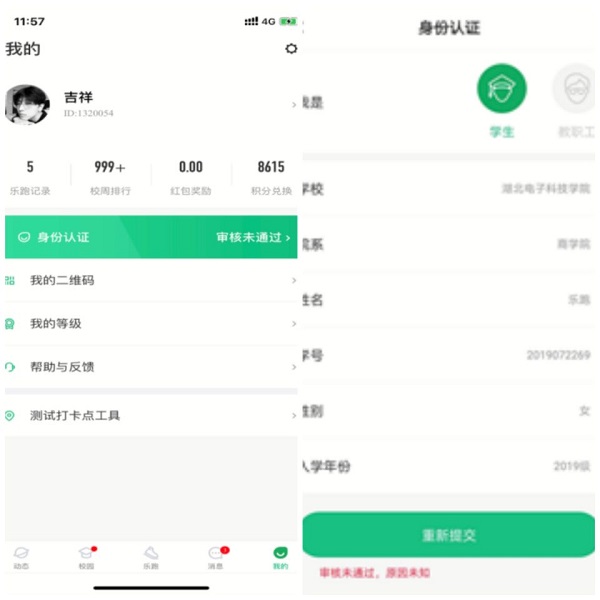Switch to the 消息 tab
The height and width of the screenshot is (600, 600).
[216, 557]
